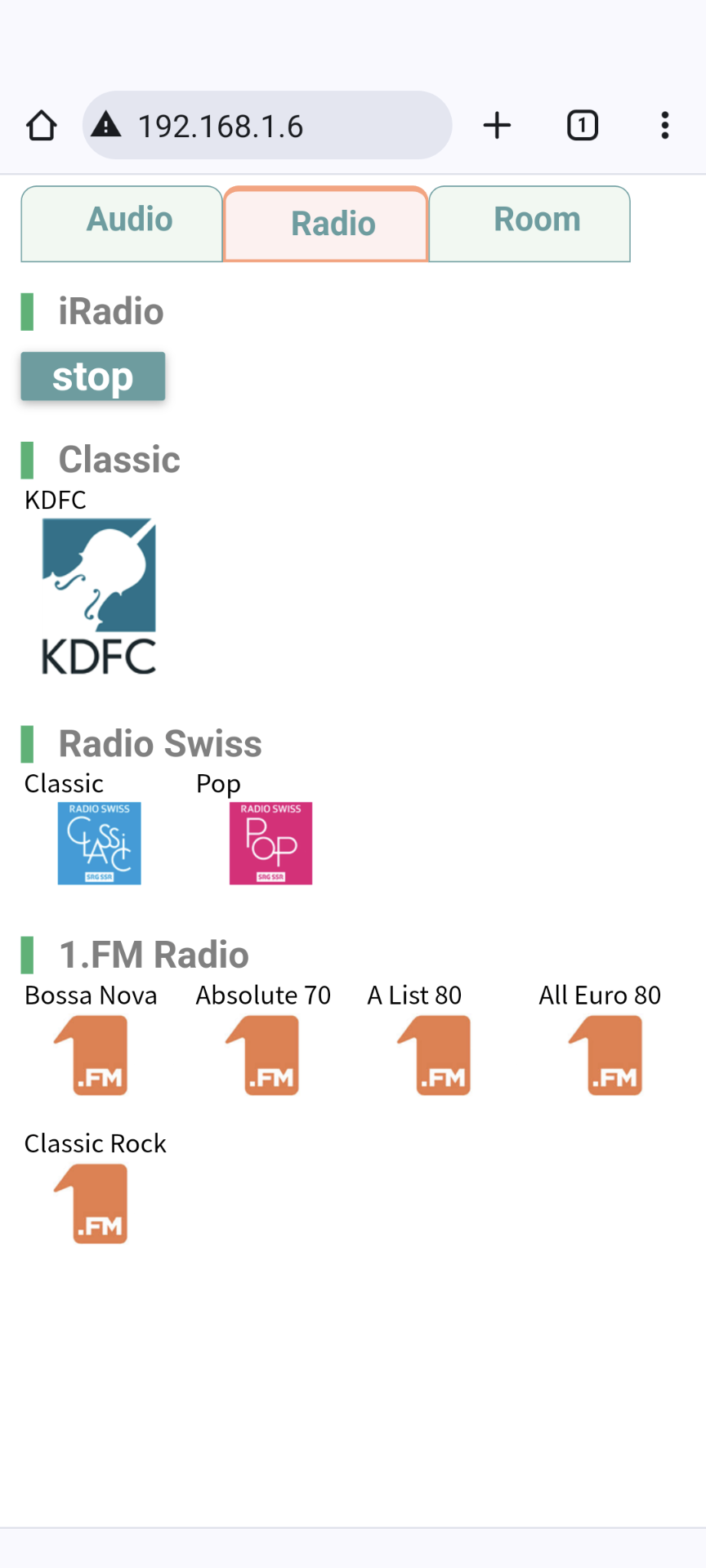Open a new browser tab
Viewport: 706px width, 1568px height.
click(497, 126)
